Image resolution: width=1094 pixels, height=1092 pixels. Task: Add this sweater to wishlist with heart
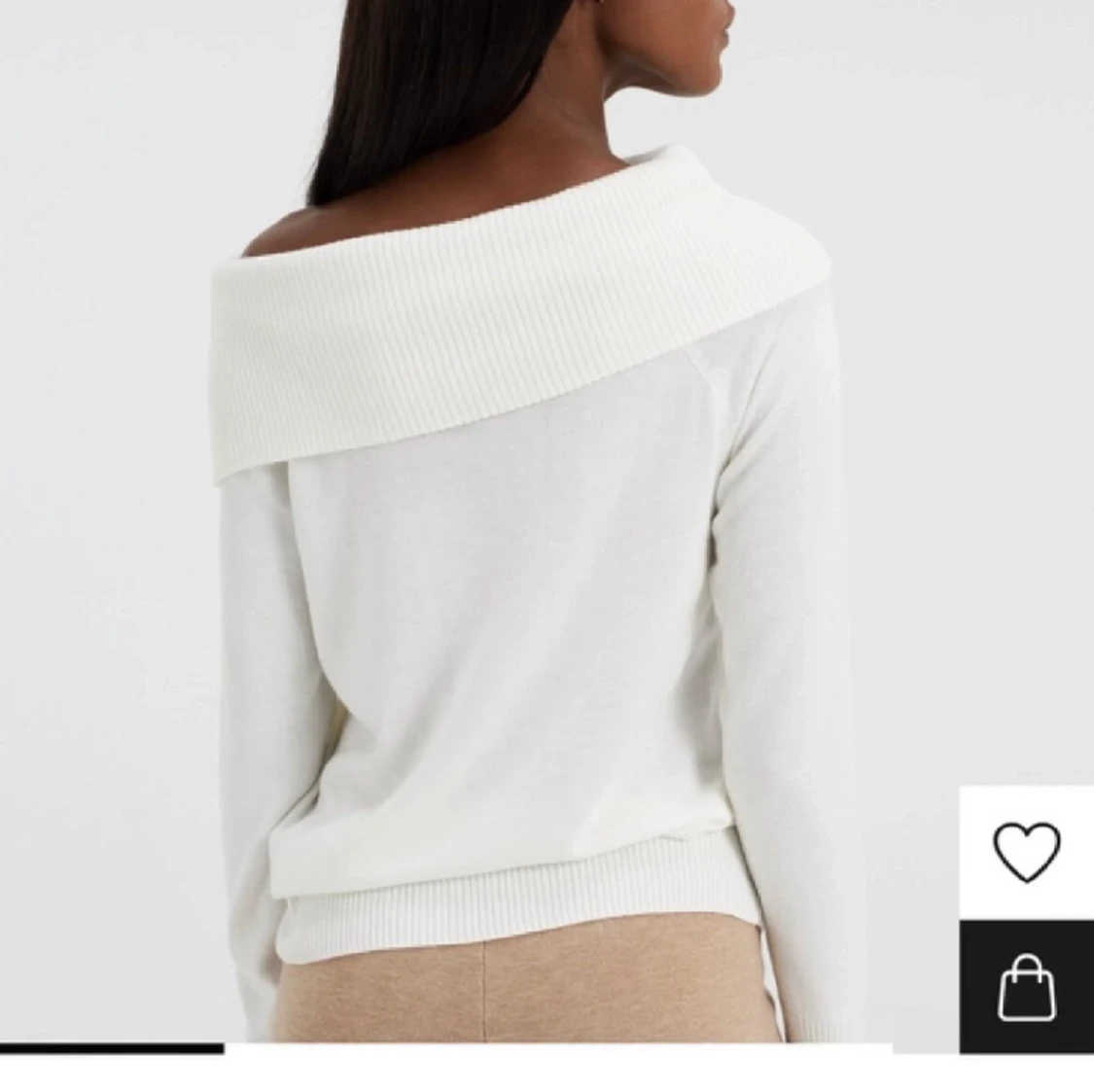pyautogui.click(x=1027, y=852)
